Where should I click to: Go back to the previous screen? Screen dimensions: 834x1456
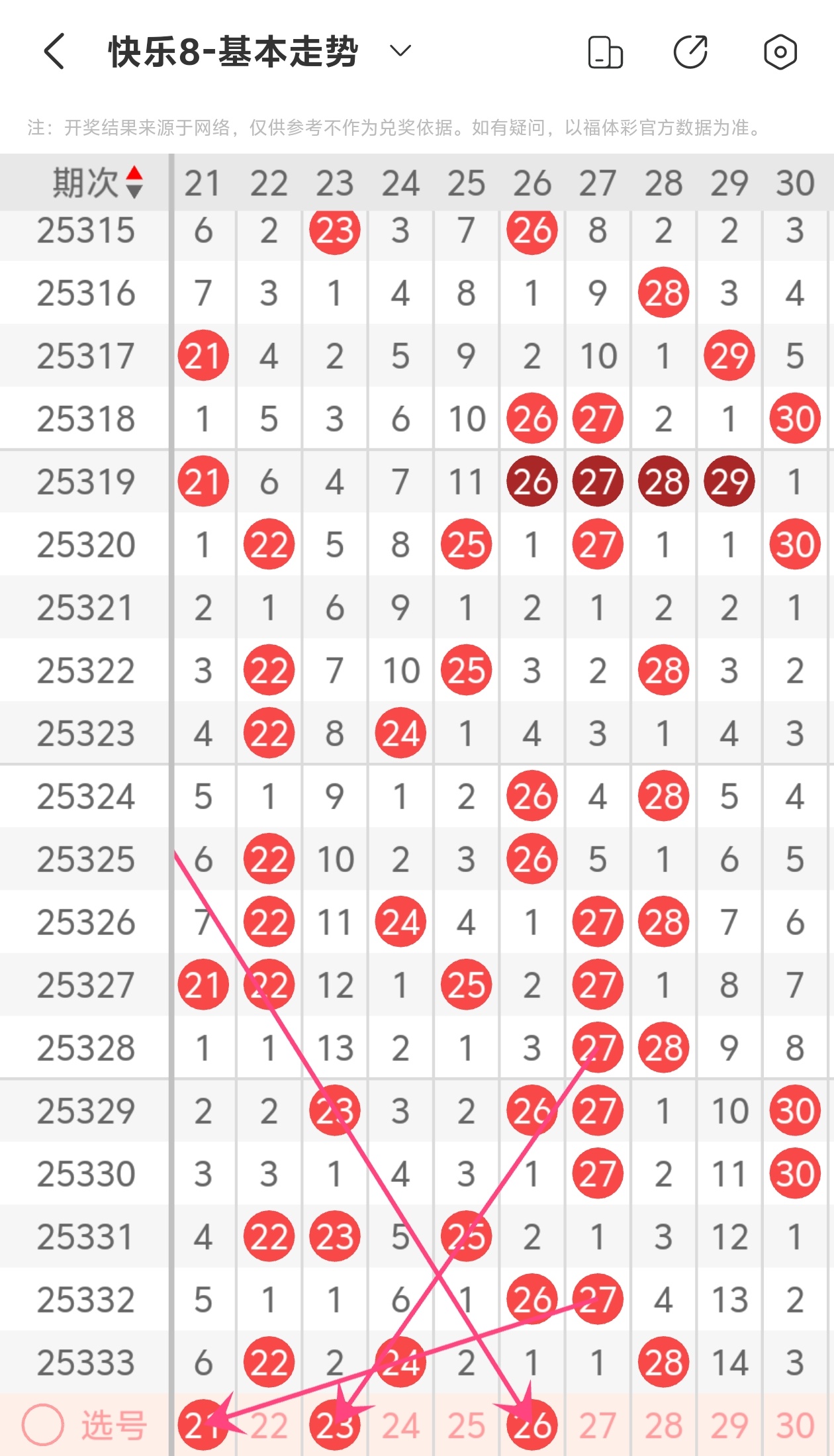(x=54, y=52)
